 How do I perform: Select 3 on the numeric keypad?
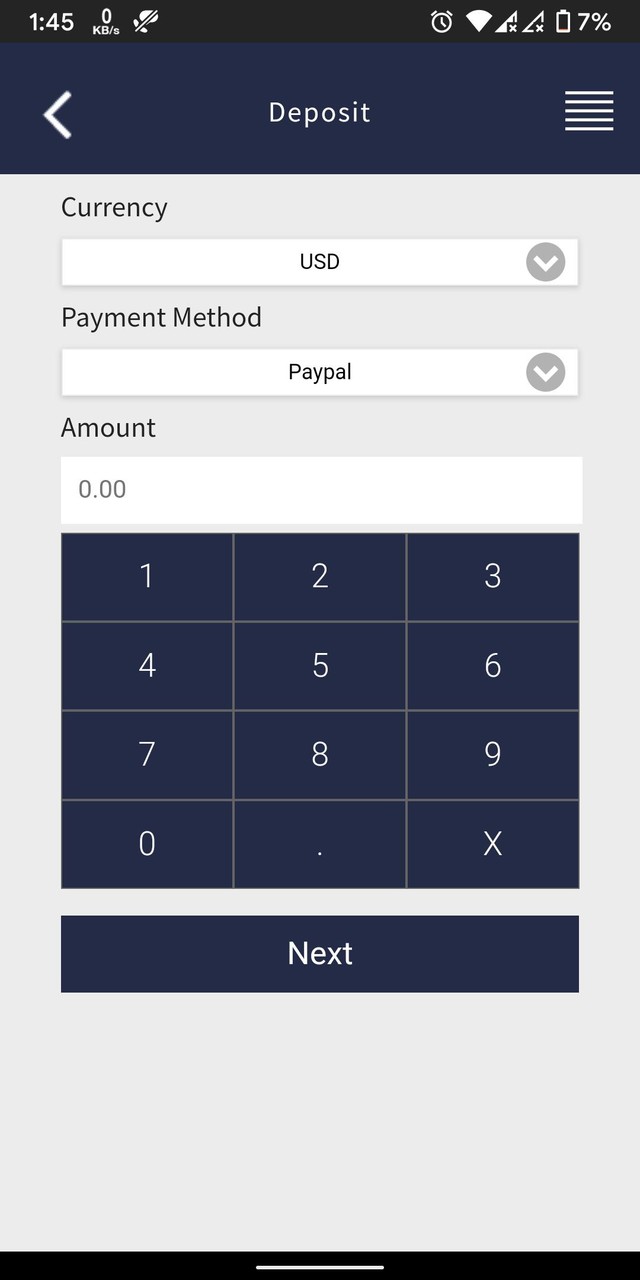493,577
